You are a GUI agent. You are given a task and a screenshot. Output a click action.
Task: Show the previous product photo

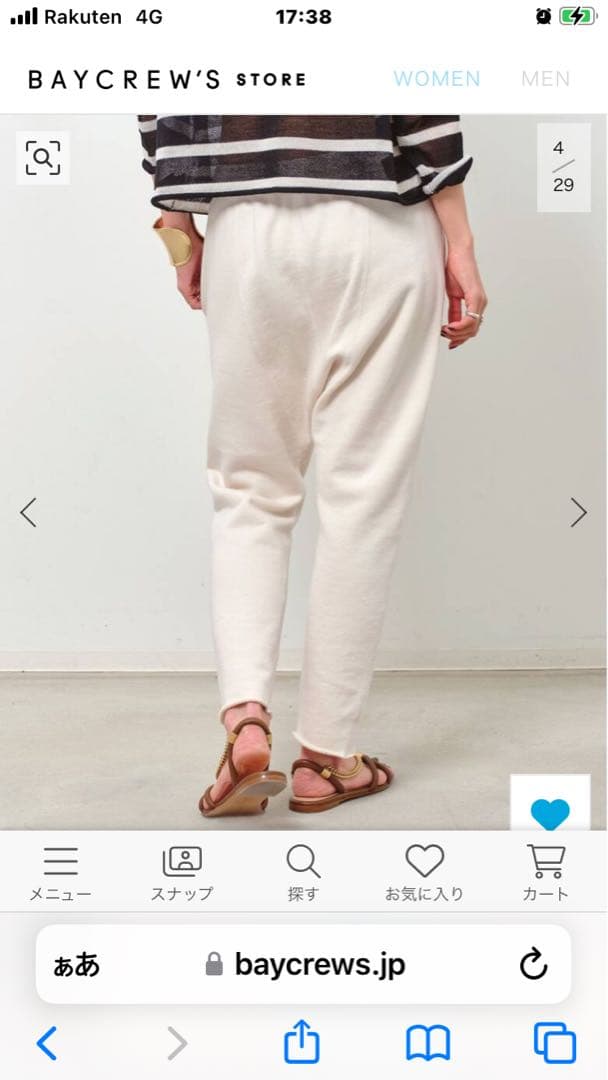[28, 512]
